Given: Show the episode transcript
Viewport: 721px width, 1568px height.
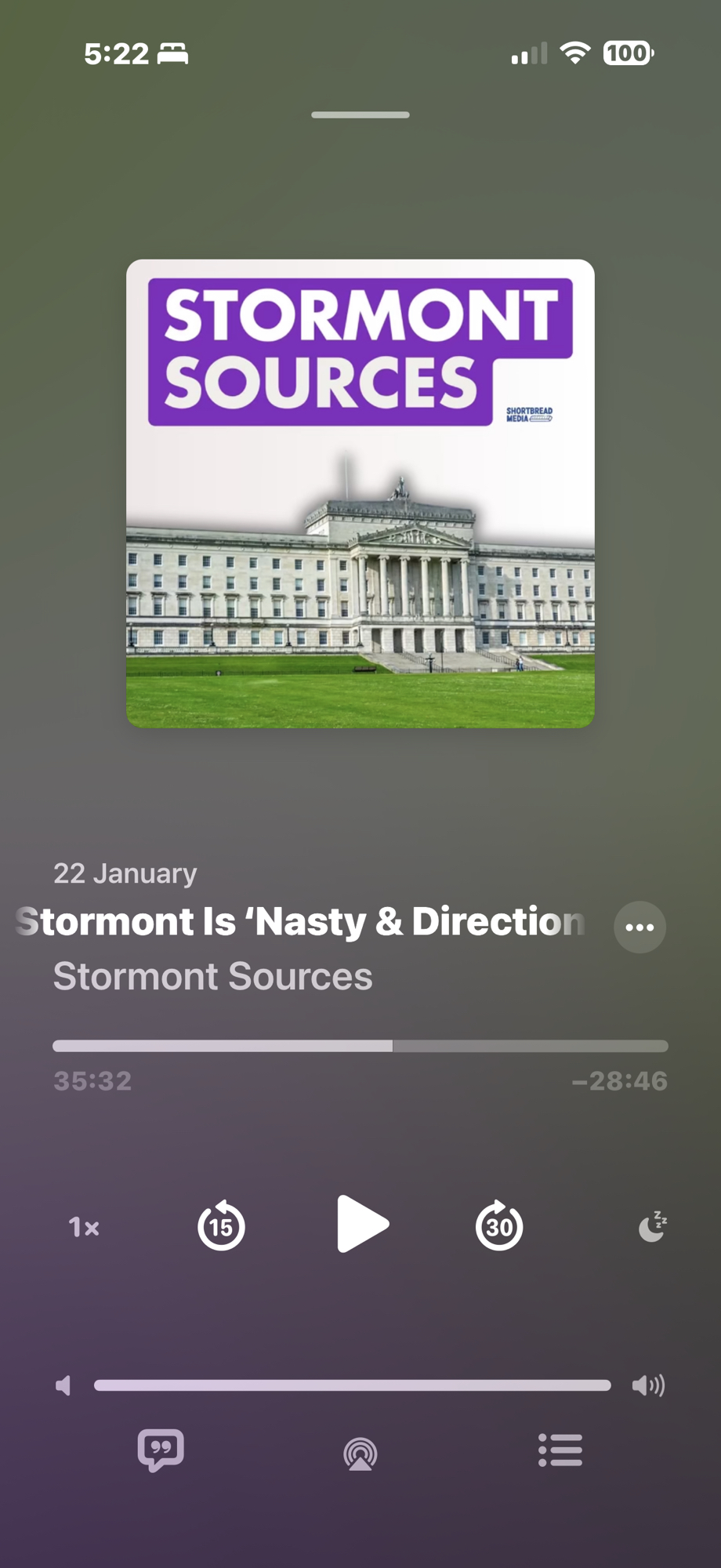Looking at the screenshot, I should point(161,1450).
